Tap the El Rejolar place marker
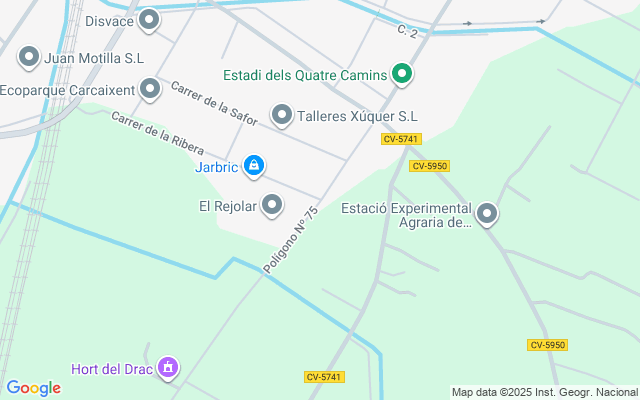 (x=272, y=207)
